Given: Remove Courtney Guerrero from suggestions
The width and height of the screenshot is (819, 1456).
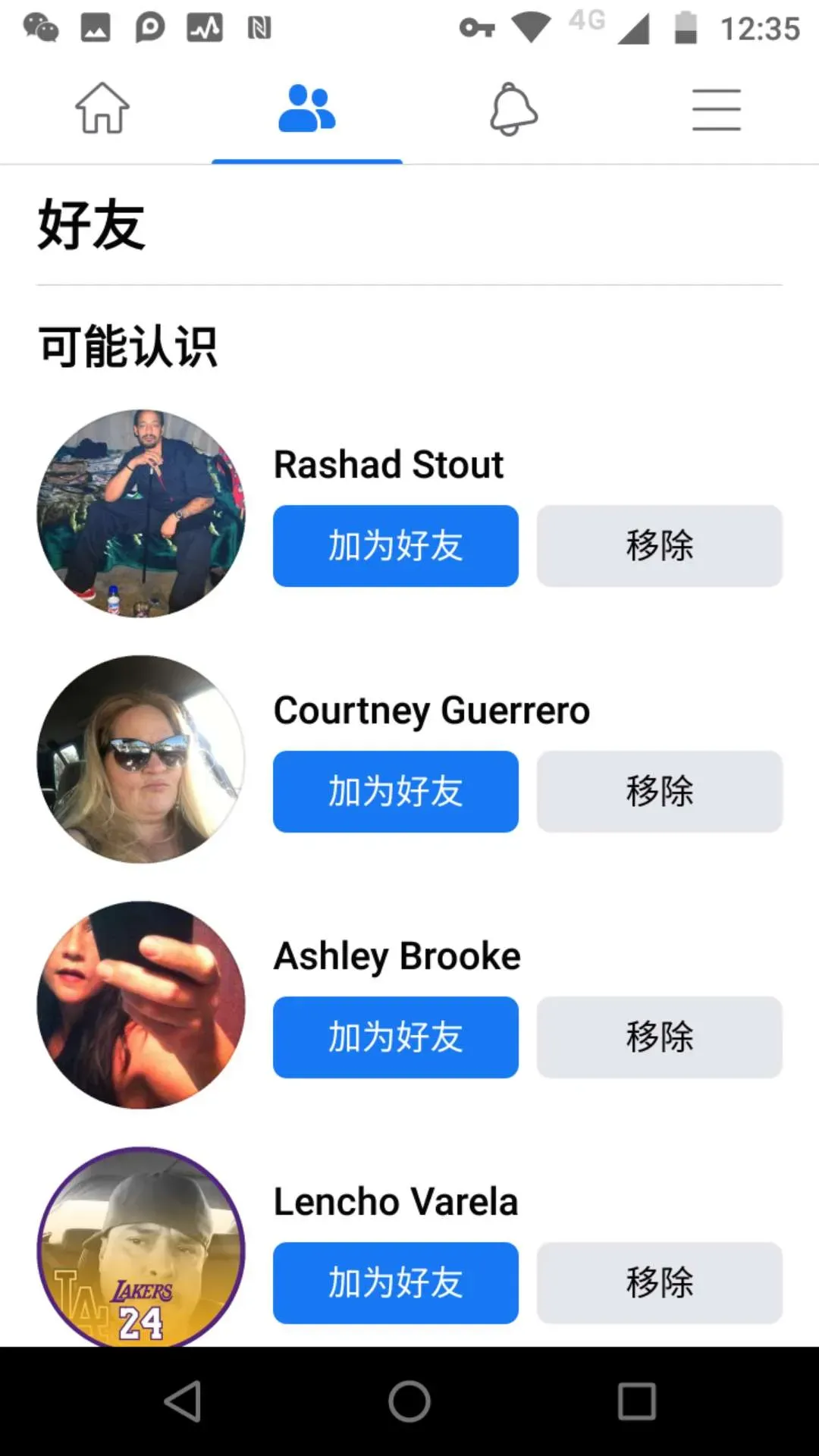Looking at the screenshot, I should (x=659, y=792).
